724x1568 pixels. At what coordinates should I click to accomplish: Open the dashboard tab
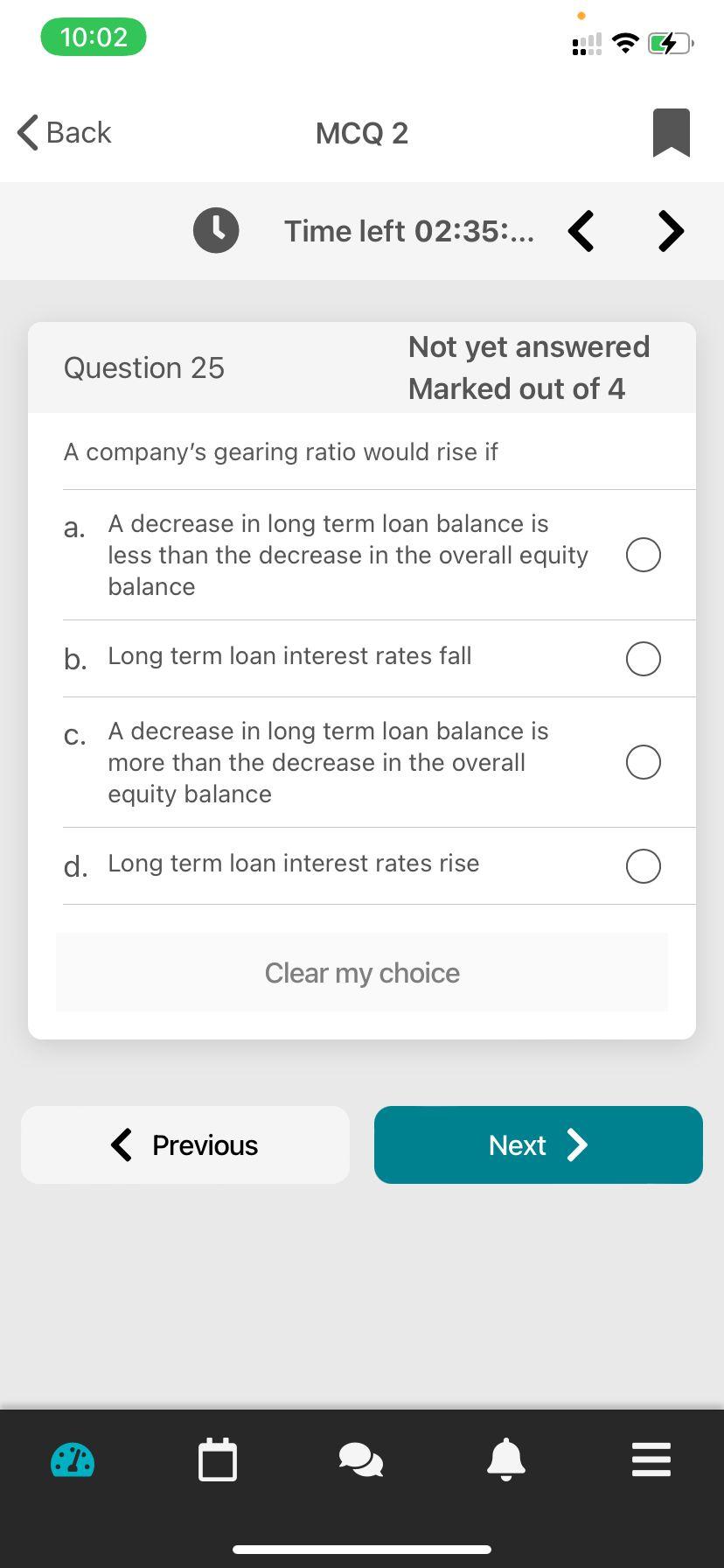pyautogui.click(x=73, y=1460)
